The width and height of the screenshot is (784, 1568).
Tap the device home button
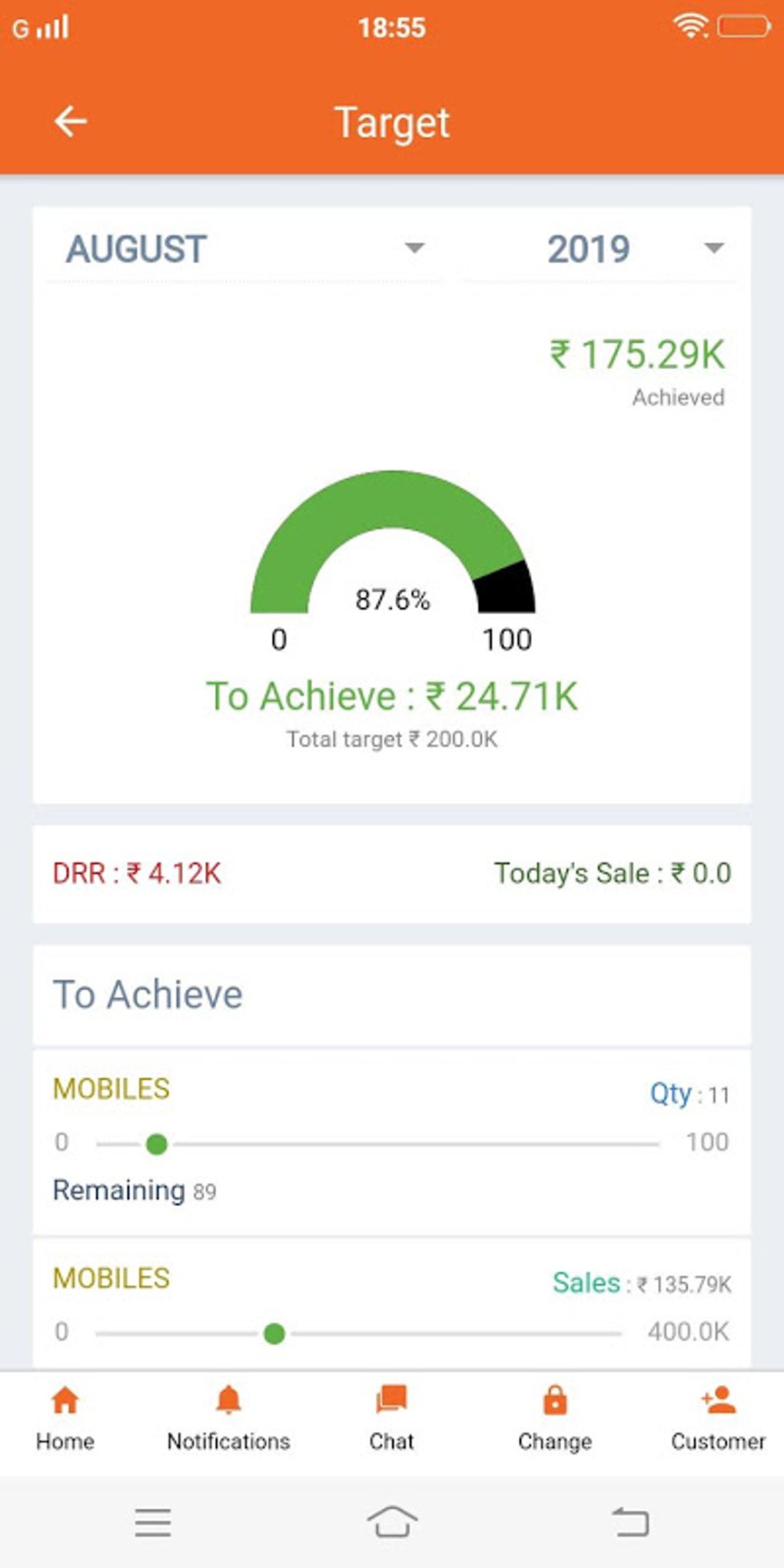(392, 1523)
